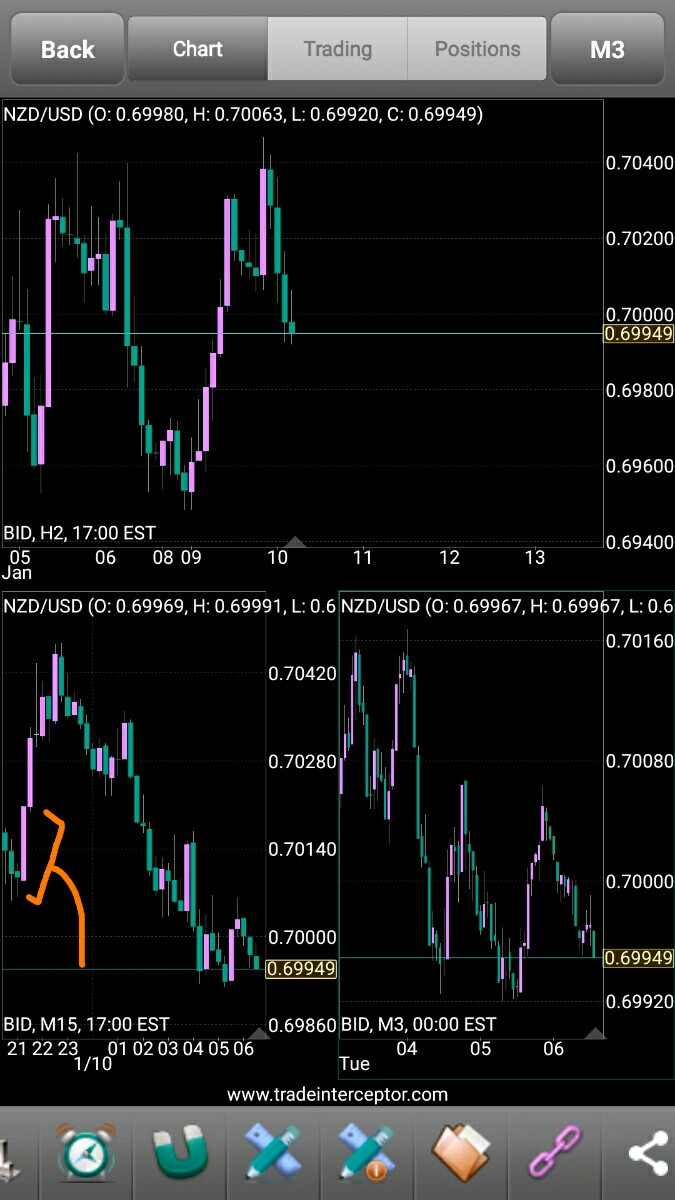Select the NZD/USD M15 chart panel

(135, 820)
